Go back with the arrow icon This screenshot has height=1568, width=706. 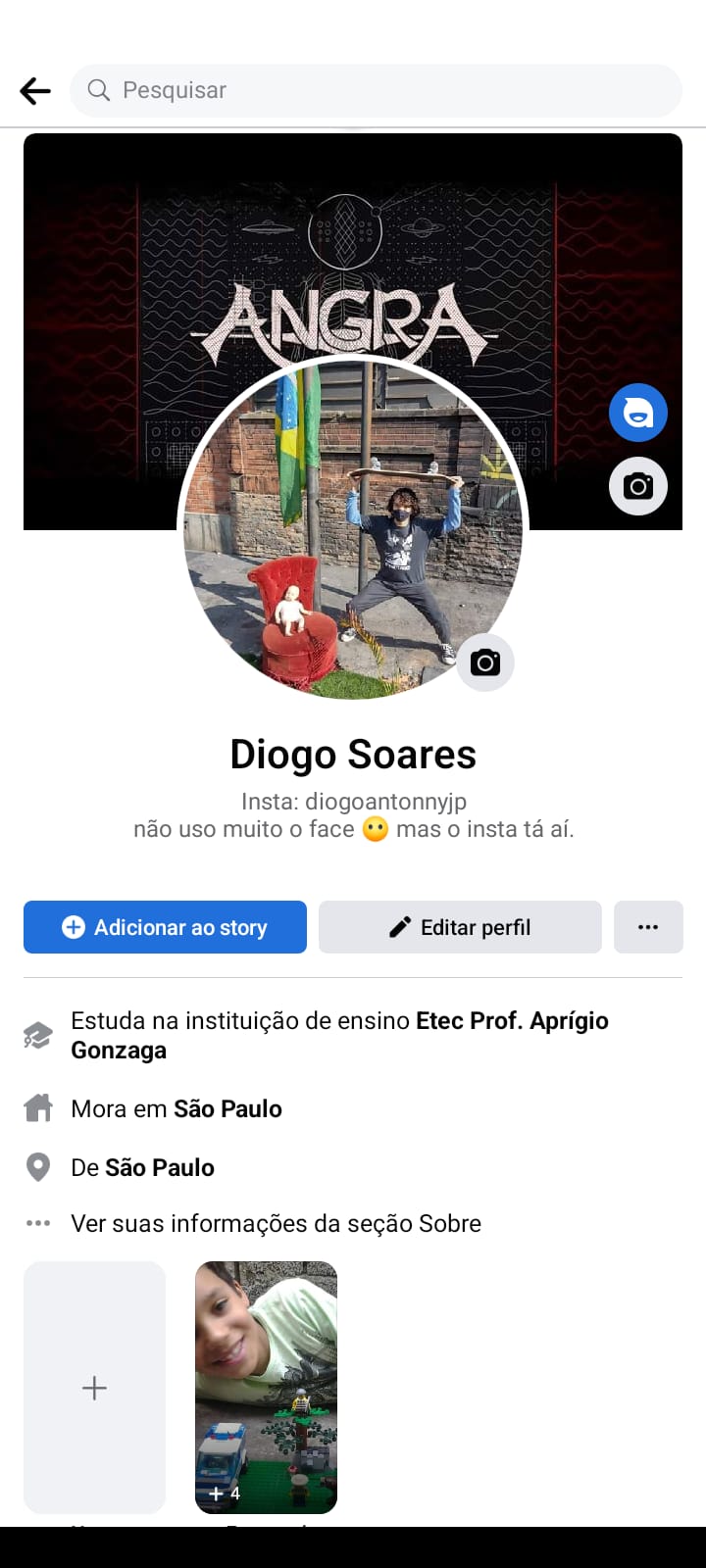[35, 91]
